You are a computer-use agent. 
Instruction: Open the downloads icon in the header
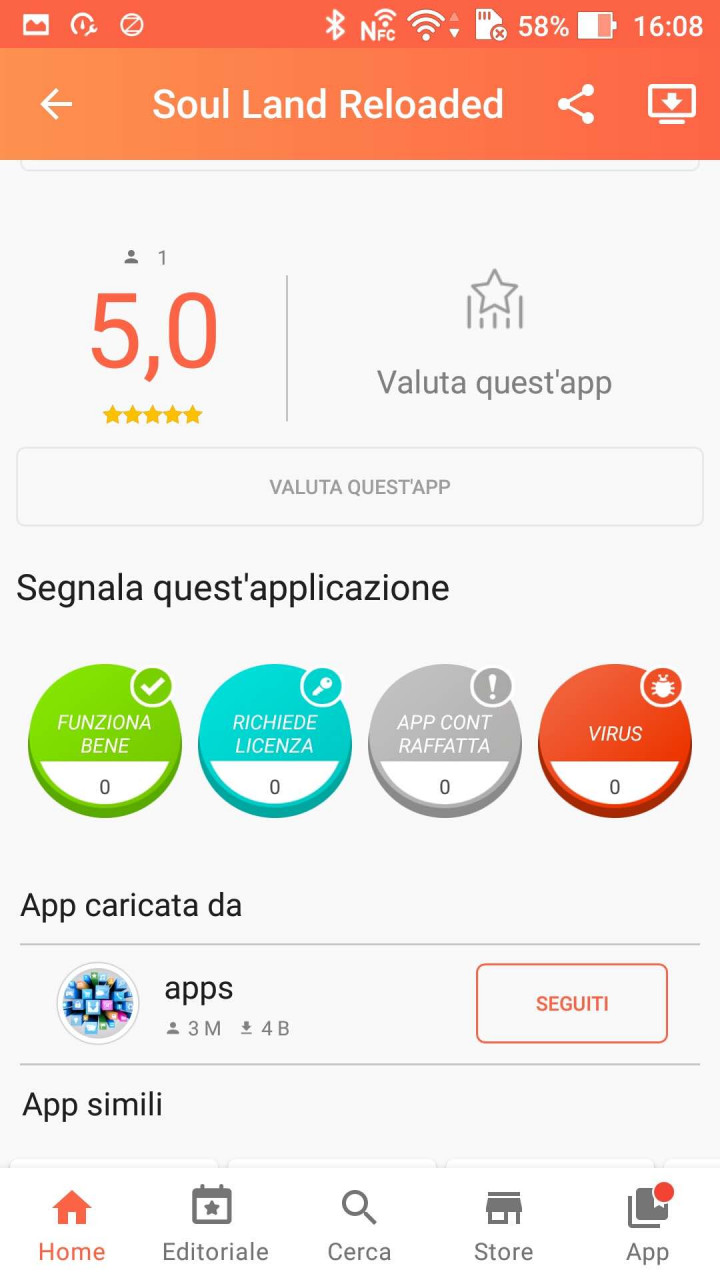(x=672, y=104)
